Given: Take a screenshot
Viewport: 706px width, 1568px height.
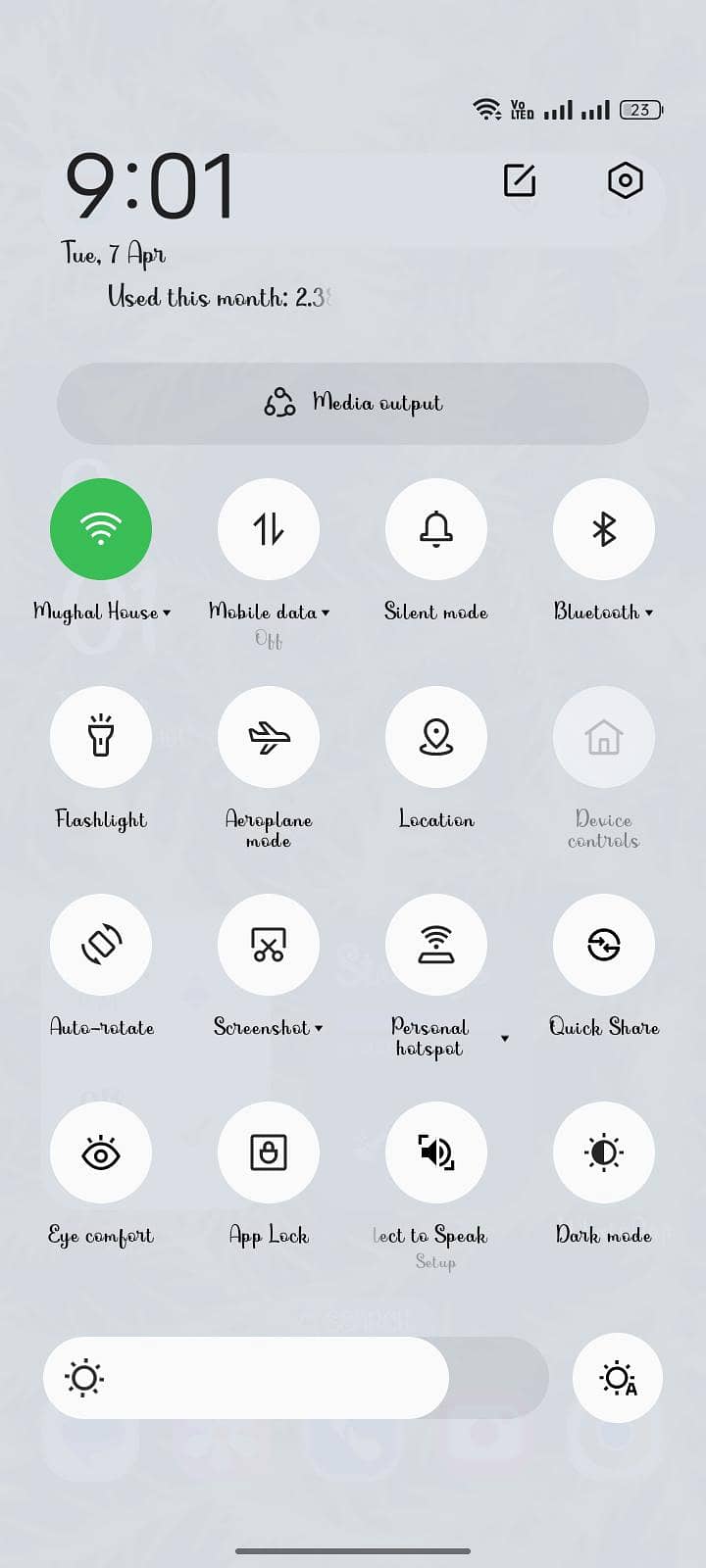Looking at the screenshot, I should point(269,945).
